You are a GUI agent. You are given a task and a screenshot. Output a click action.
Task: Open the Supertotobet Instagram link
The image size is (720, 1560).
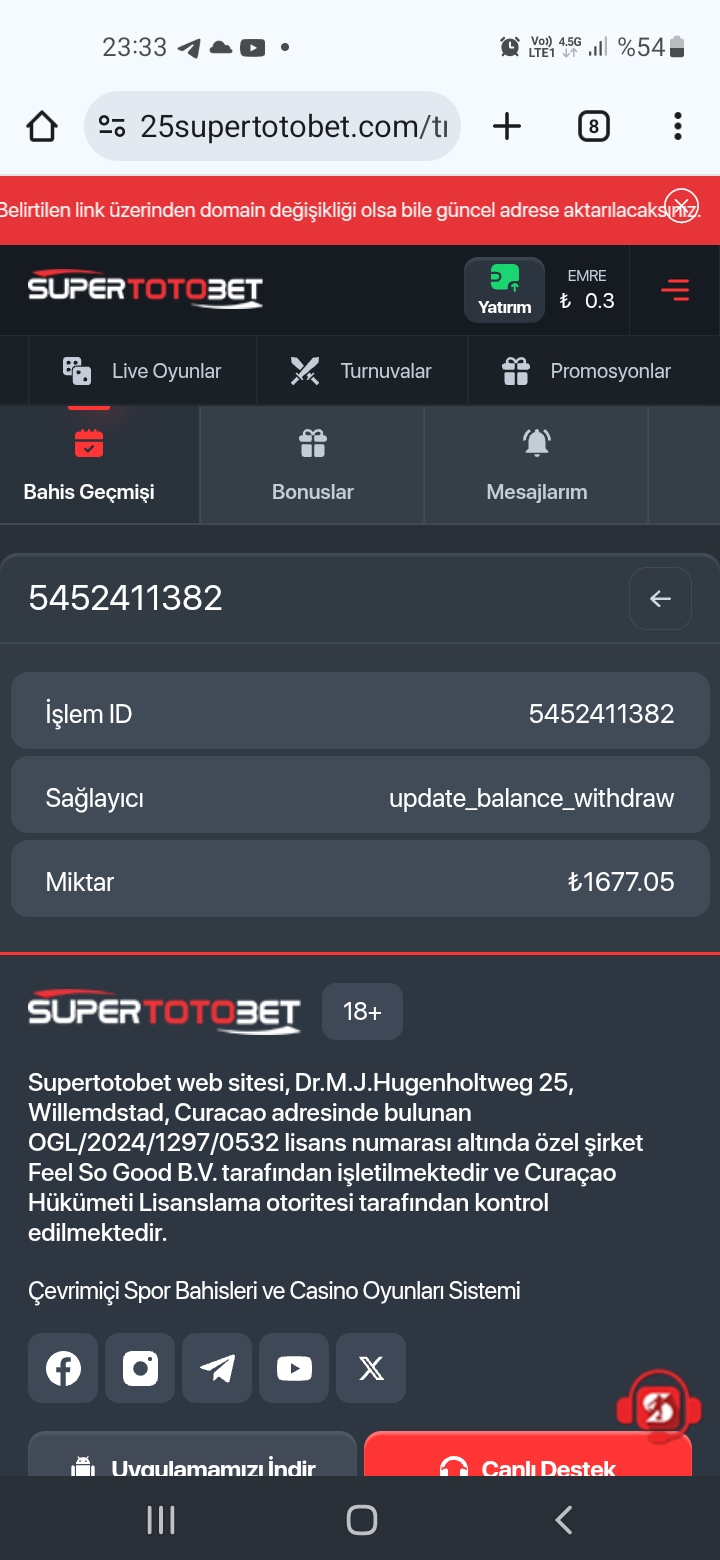(140, 1368)
